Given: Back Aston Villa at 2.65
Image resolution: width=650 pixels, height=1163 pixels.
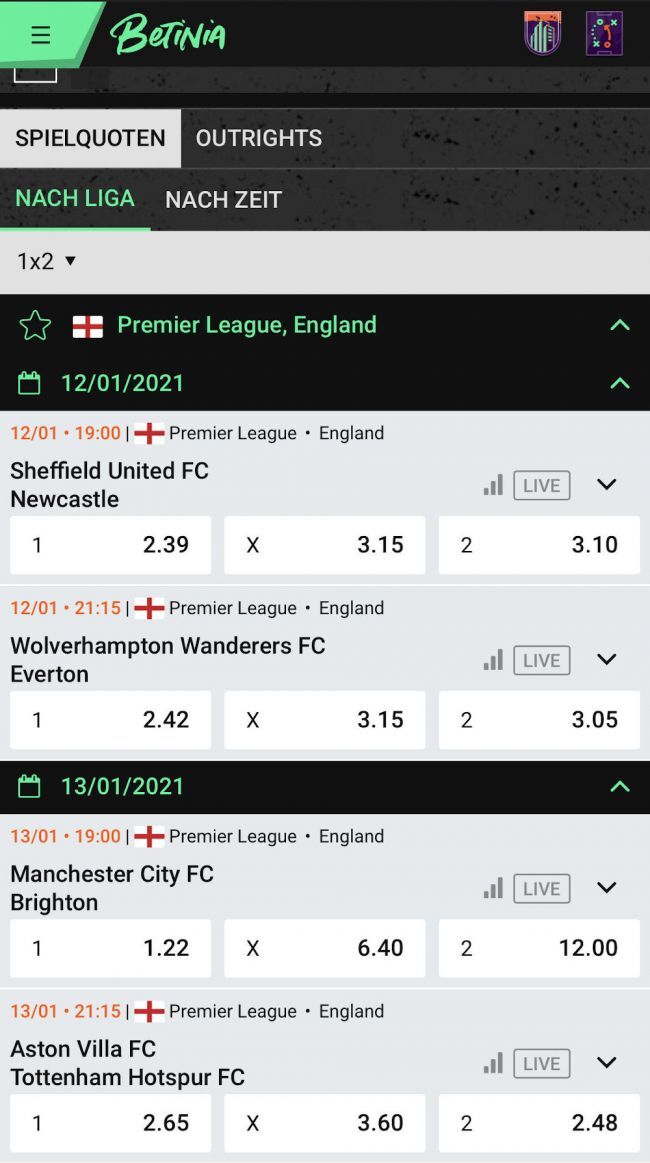Looking at the screenshot, I should tap(110, 1123).
